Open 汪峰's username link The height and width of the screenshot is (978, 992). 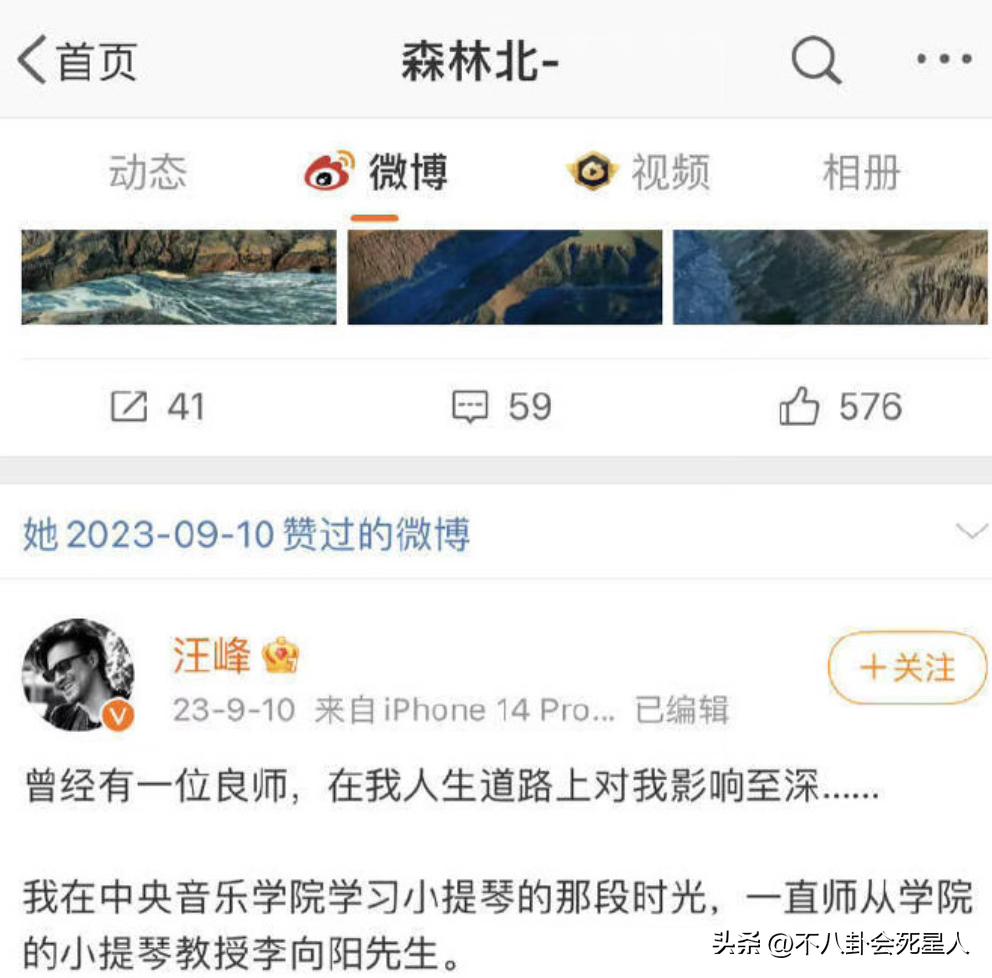coord(211,656)
